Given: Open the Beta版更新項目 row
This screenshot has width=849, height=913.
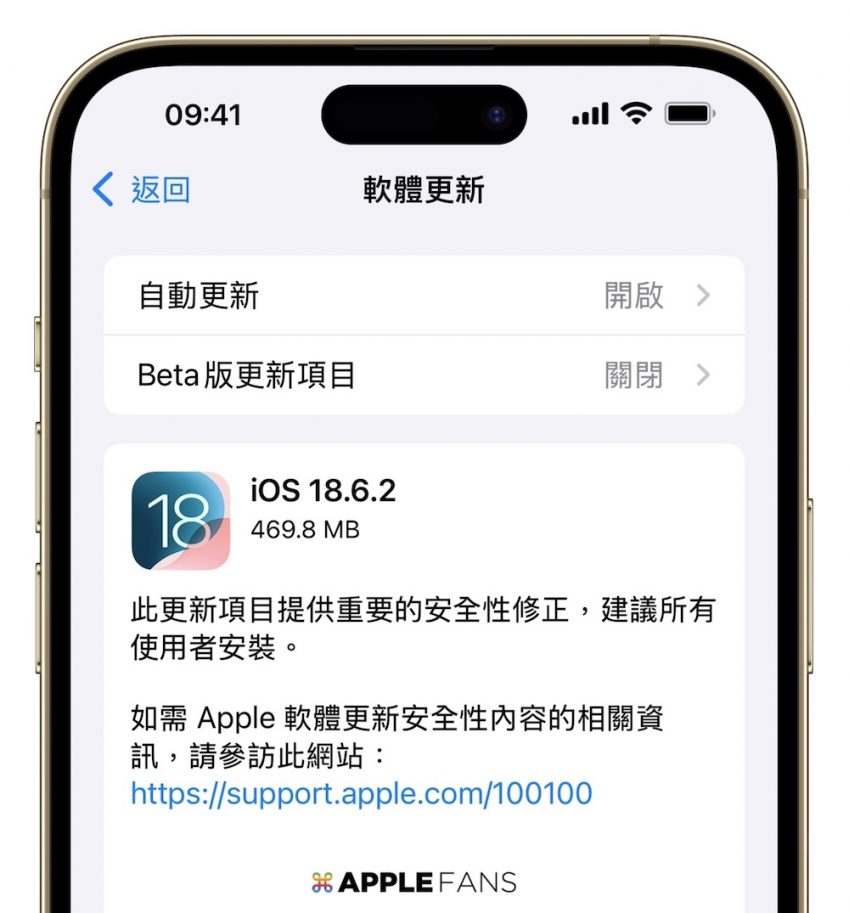Looking at the screenshot, I should click(424, 376).
